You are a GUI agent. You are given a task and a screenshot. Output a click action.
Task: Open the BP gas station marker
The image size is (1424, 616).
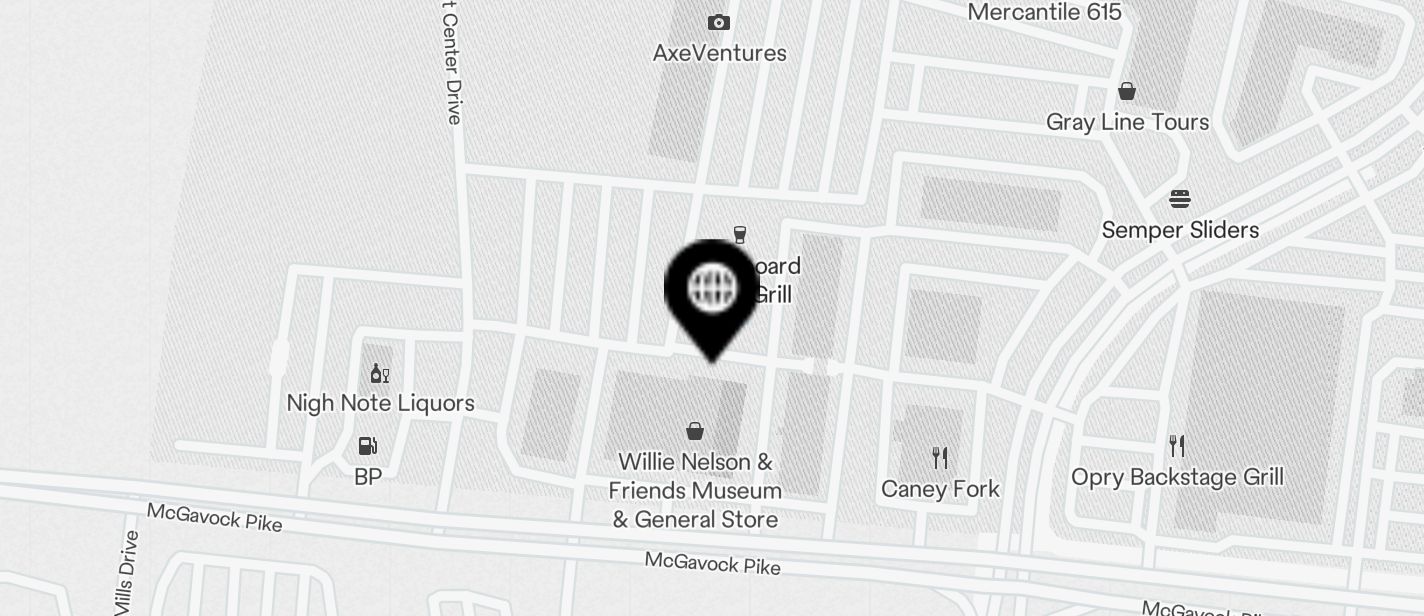pyautogui.click(x=368, y=446)
